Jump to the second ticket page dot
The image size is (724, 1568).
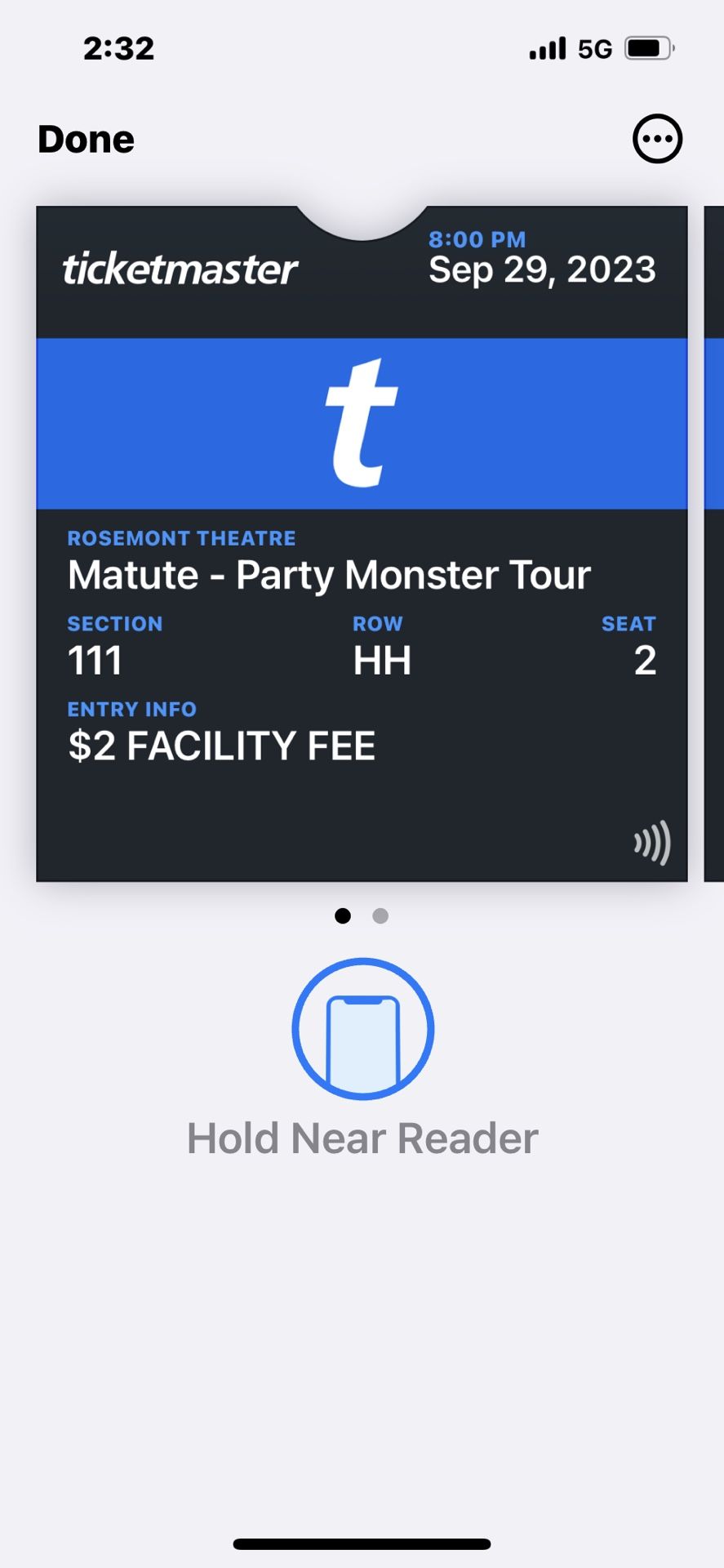[380, 915]
